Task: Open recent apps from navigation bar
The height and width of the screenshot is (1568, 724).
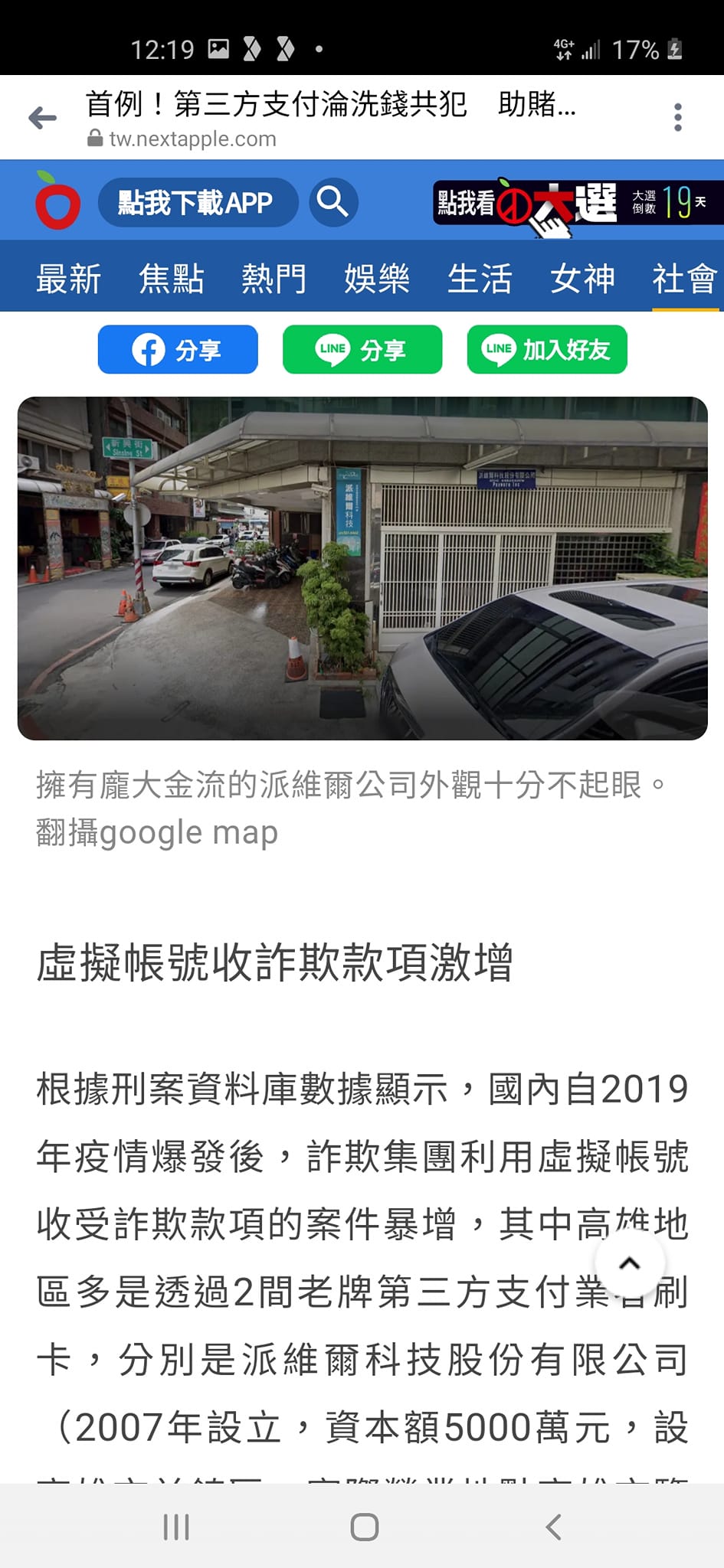Action: point(176,1527)
